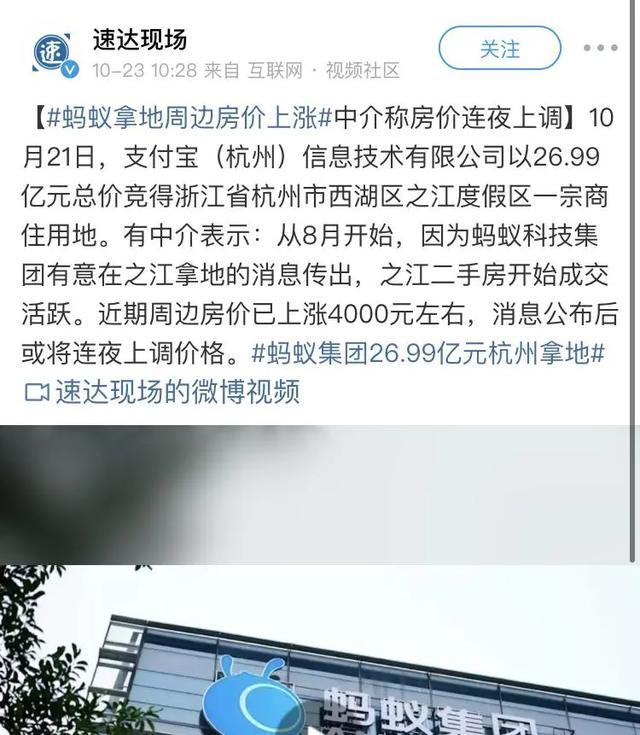
Task: Open the three-dot overflow menu
Action: coord(600,48)
